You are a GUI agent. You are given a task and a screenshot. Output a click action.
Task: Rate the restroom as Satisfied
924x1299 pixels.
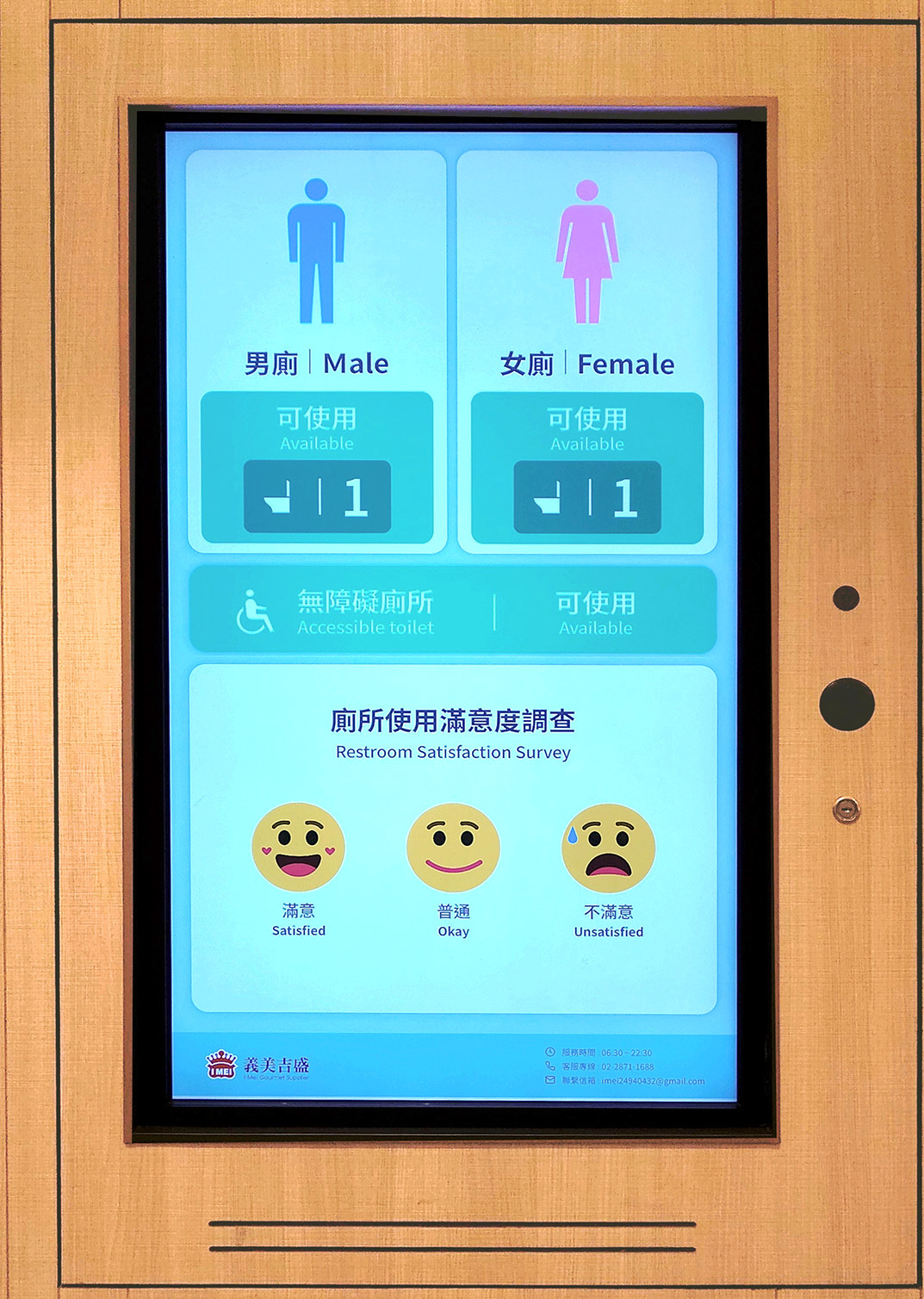click(298, 848)
